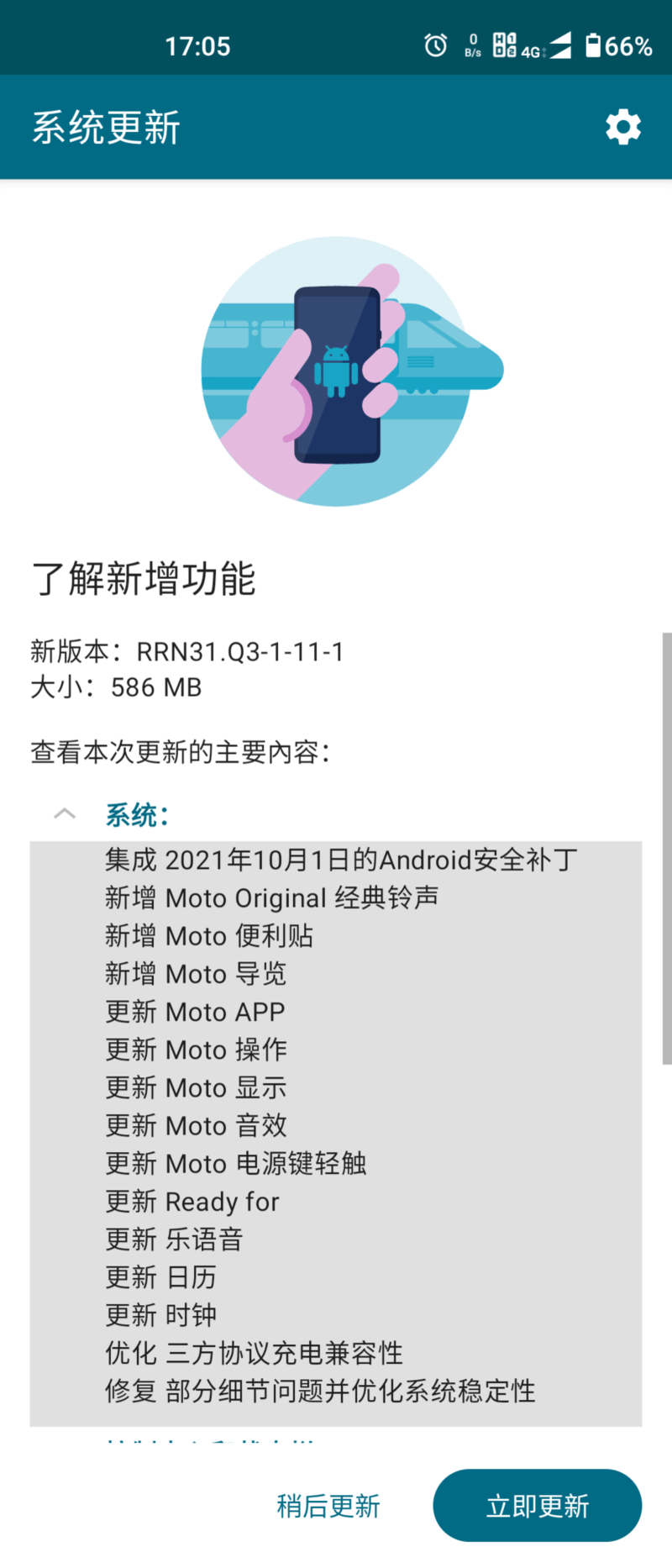This screenshot has height=1568, width=672.
Task: Choose 稍后更新 to update later
Action: [x=328, y=1505]
